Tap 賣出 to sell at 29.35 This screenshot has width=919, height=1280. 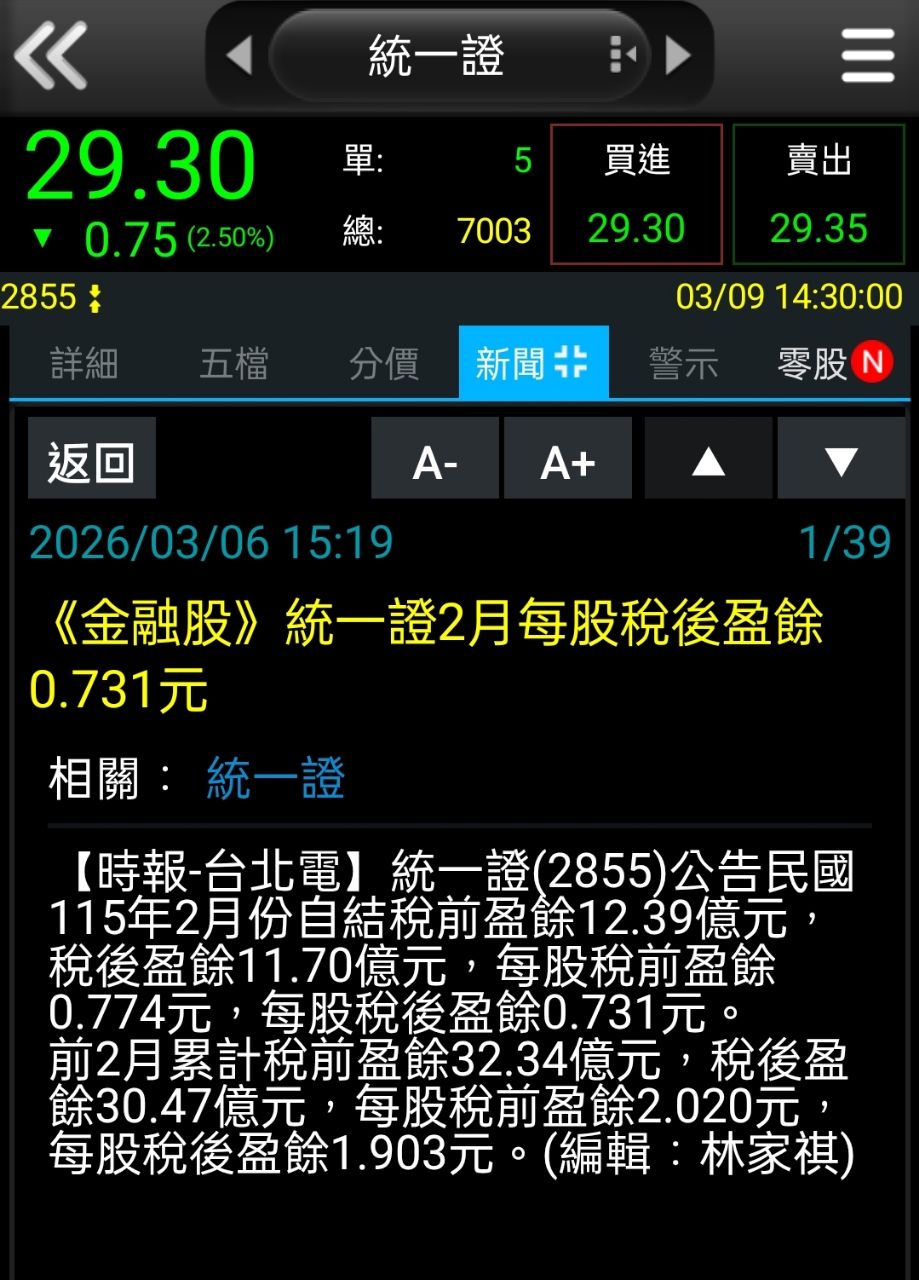pyautogui.click(x=819, y=194)
